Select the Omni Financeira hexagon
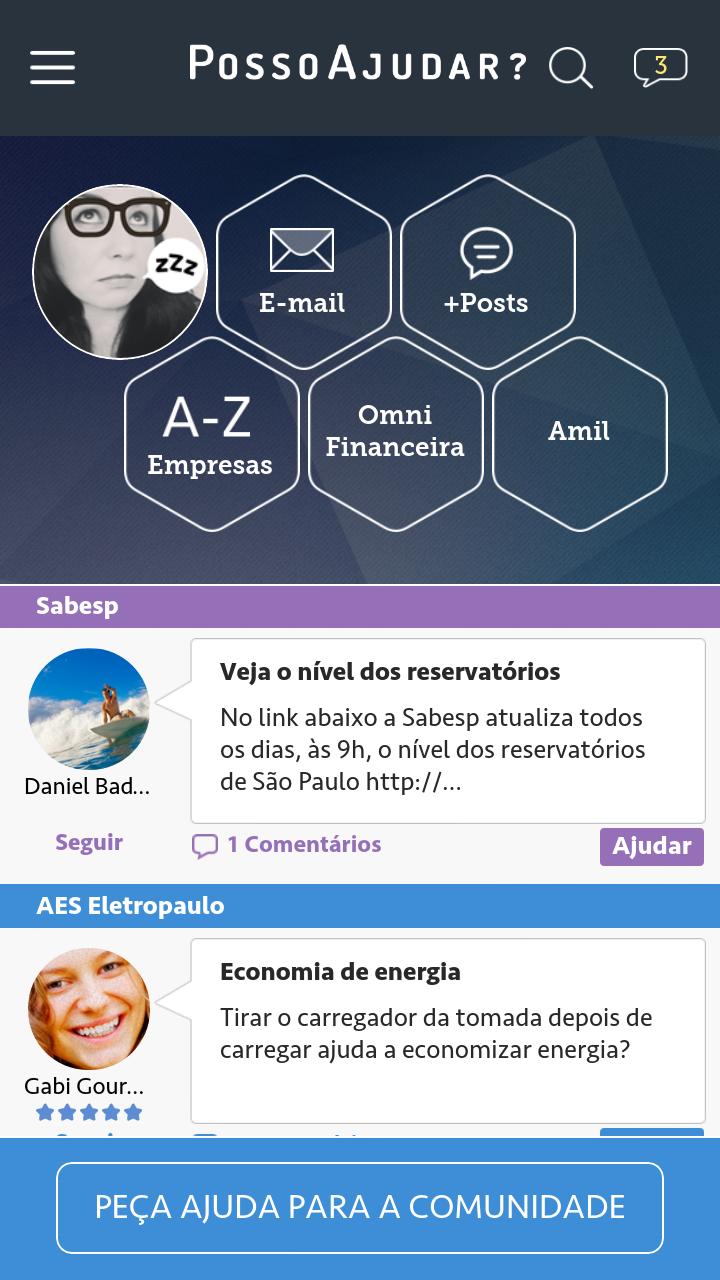 pos(395,432)
